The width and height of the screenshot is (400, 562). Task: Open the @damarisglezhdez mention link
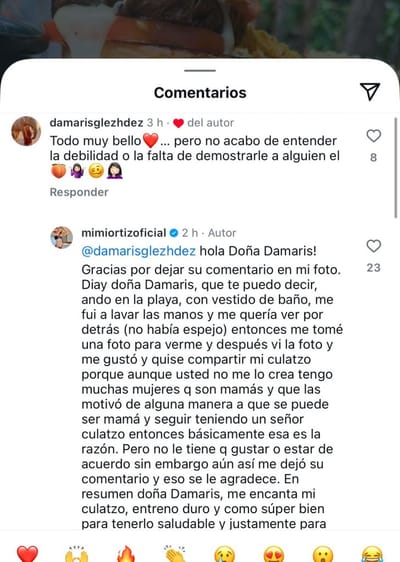click(x=139, y=251)
